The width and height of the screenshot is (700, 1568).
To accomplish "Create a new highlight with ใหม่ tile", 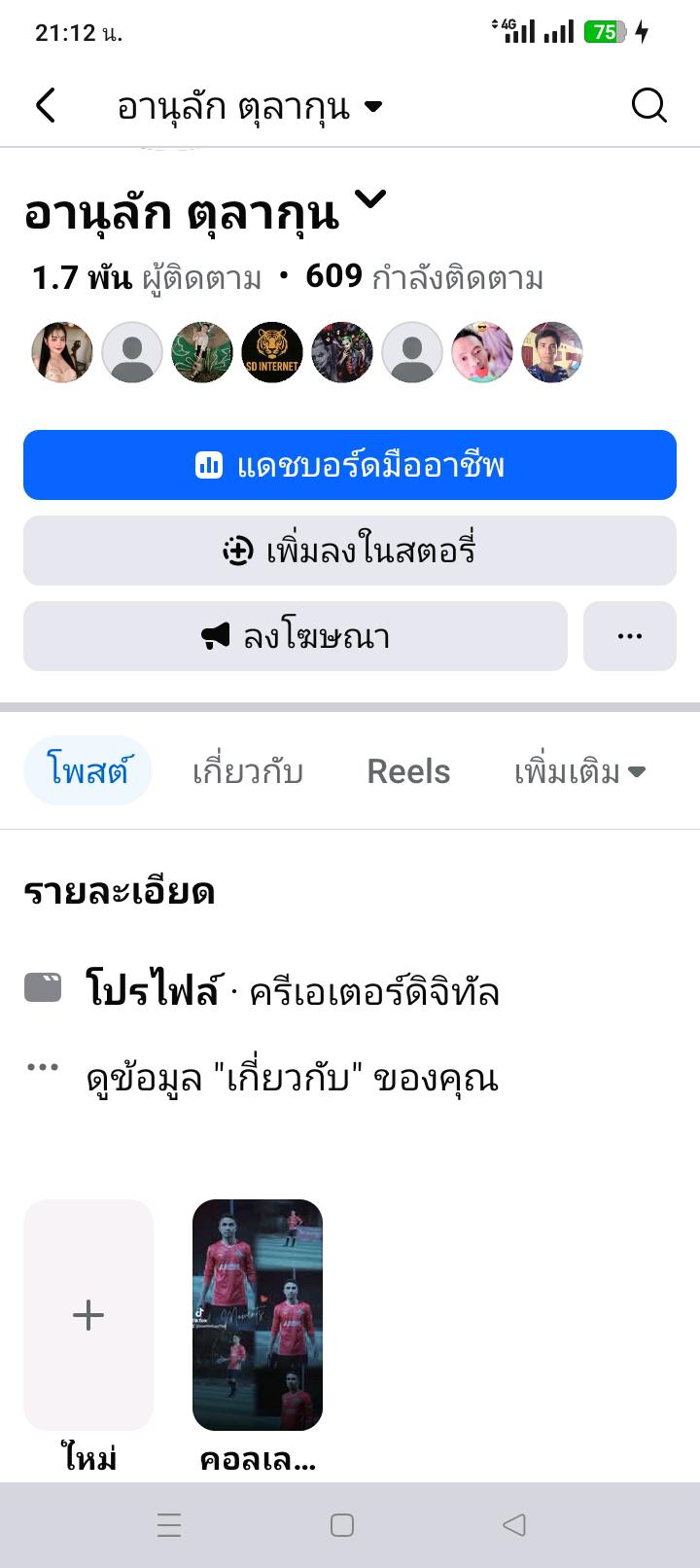I will [x=88, y=1315].
